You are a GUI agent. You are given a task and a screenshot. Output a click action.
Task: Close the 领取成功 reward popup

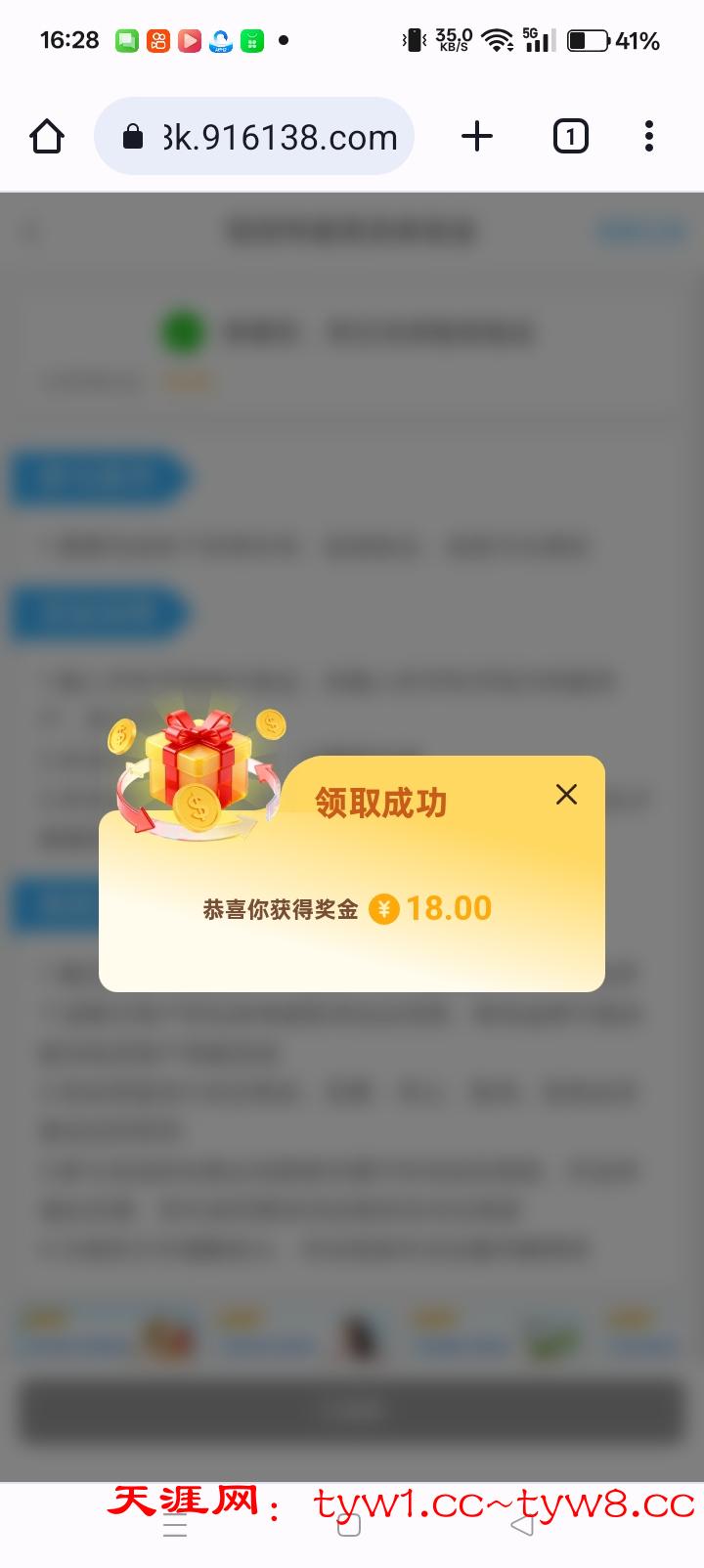tap(566, 795)
